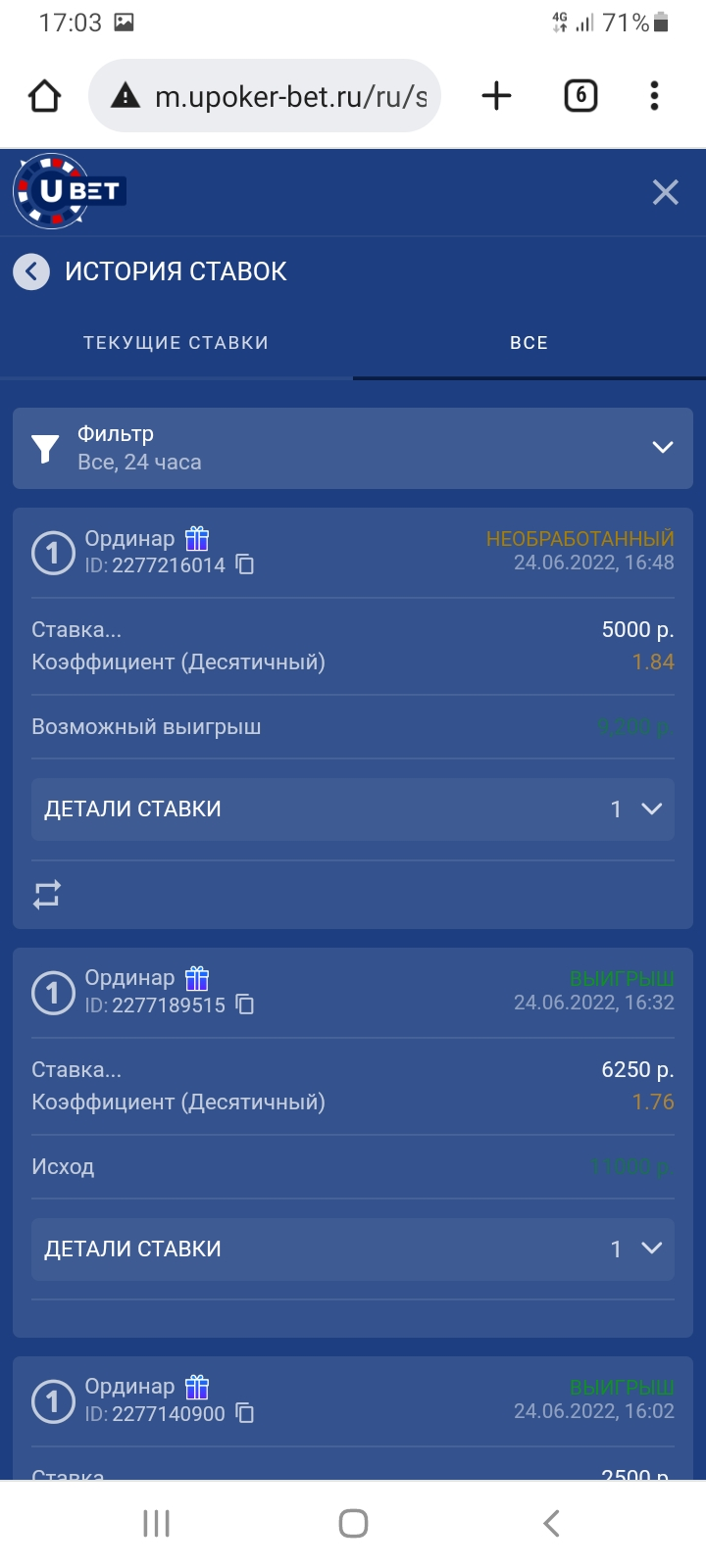Copy bet ID 2277140900
Viewport: 706px width, 1568px height.
245,1413
